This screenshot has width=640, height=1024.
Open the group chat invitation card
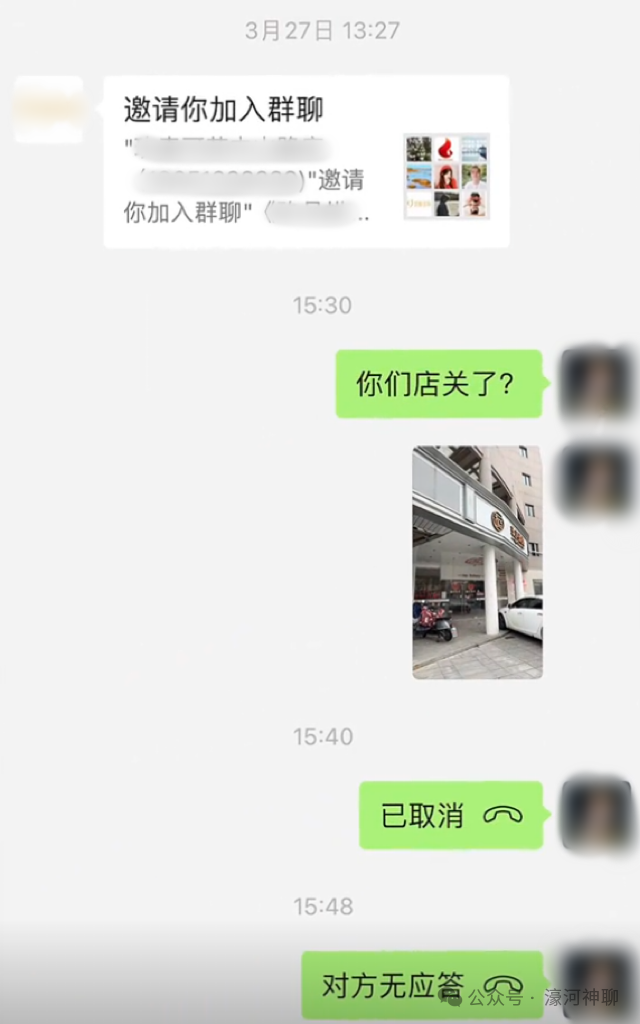point(306,161)
